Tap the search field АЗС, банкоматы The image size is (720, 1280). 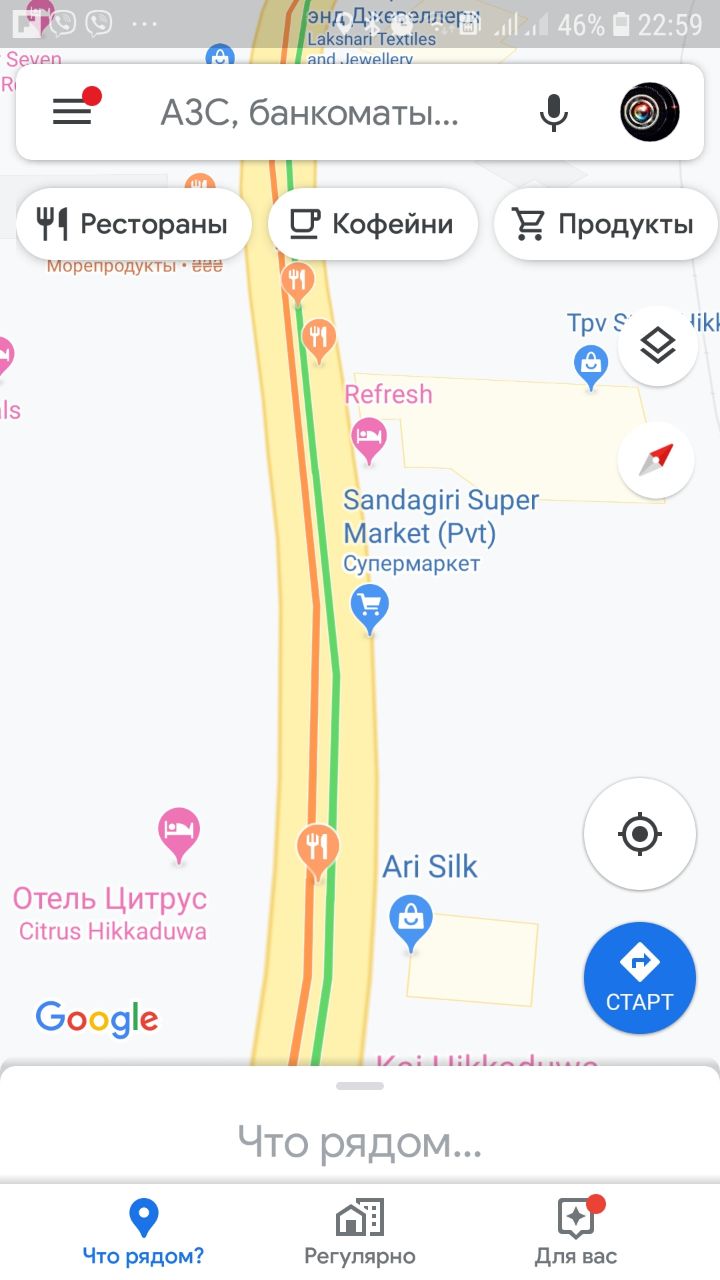pos(310,113)
